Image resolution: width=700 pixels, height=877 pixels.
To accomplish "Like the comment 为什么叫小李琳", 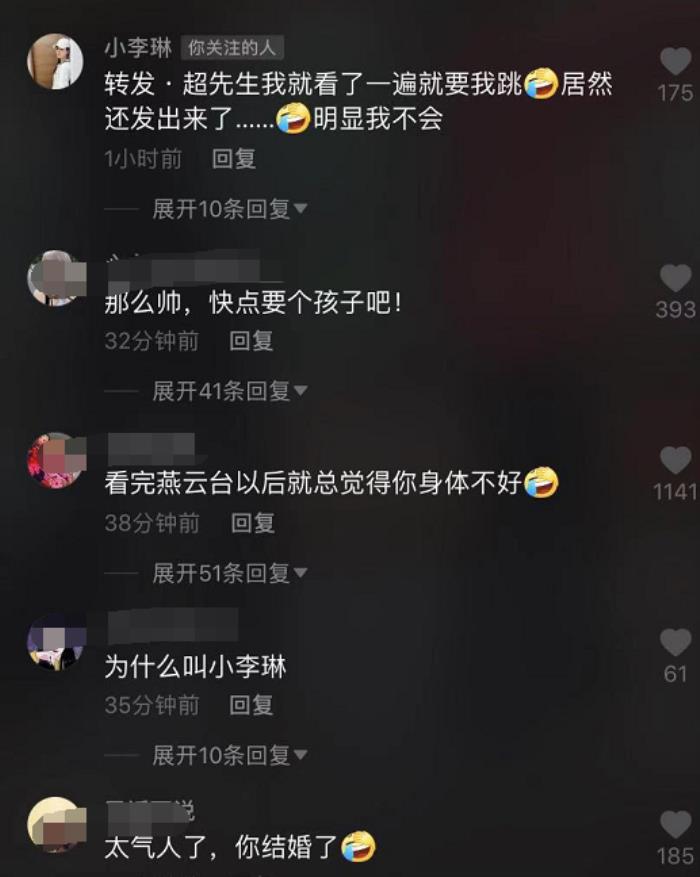I will point(676,643).
